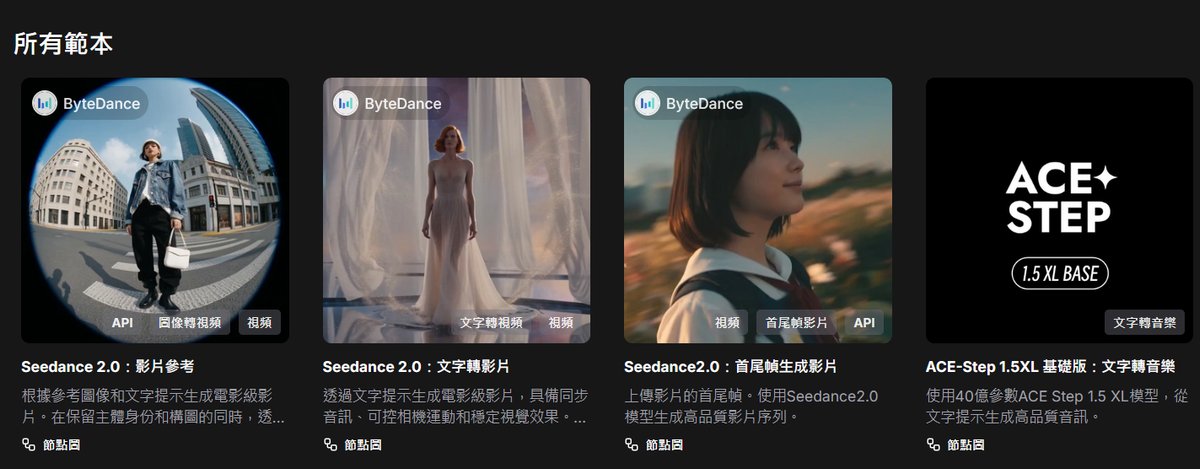Open the Seedance 2.0 影片參考 template card
The height and width of the screenshot is (469, 1200).
point(155,210)
